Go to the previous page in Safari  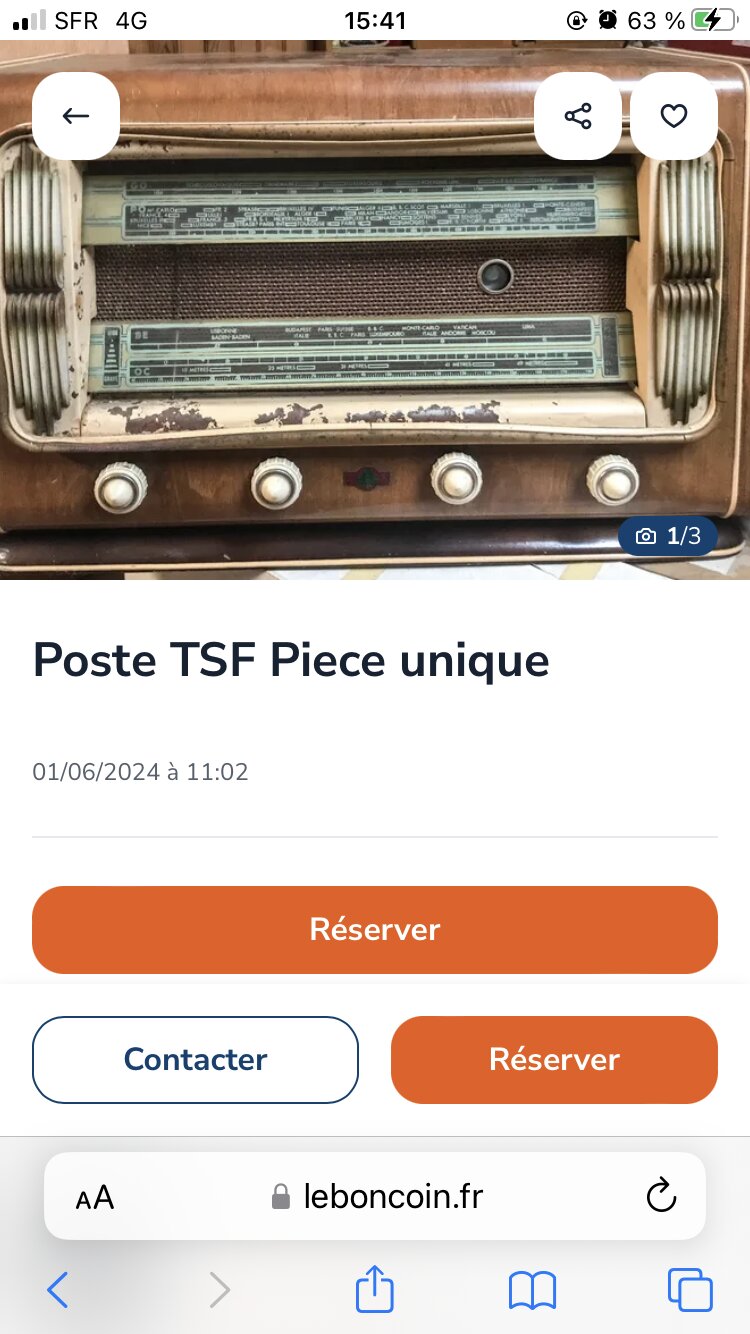[x=58, y=1290]
